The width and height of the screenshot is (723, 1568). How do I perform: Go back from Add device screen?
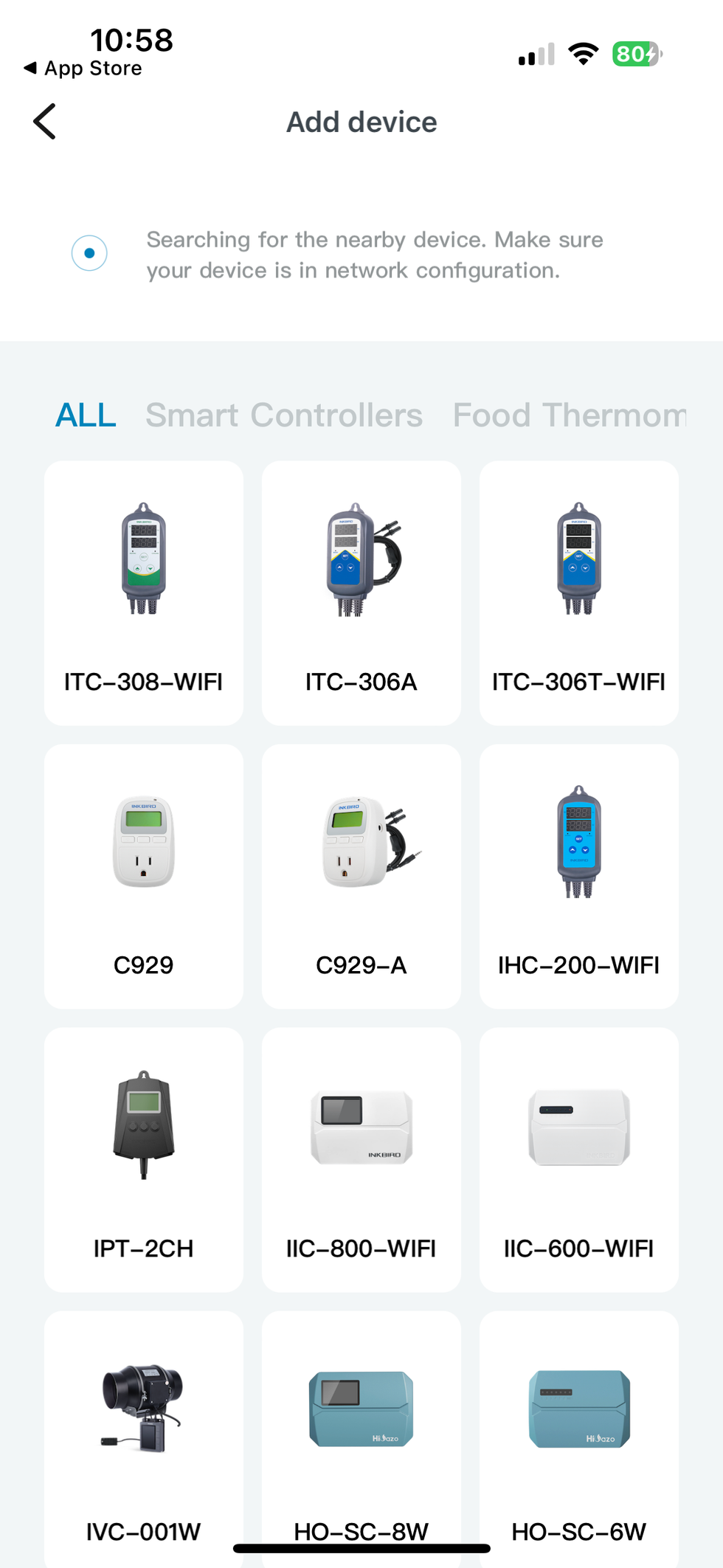pos(45,122)
